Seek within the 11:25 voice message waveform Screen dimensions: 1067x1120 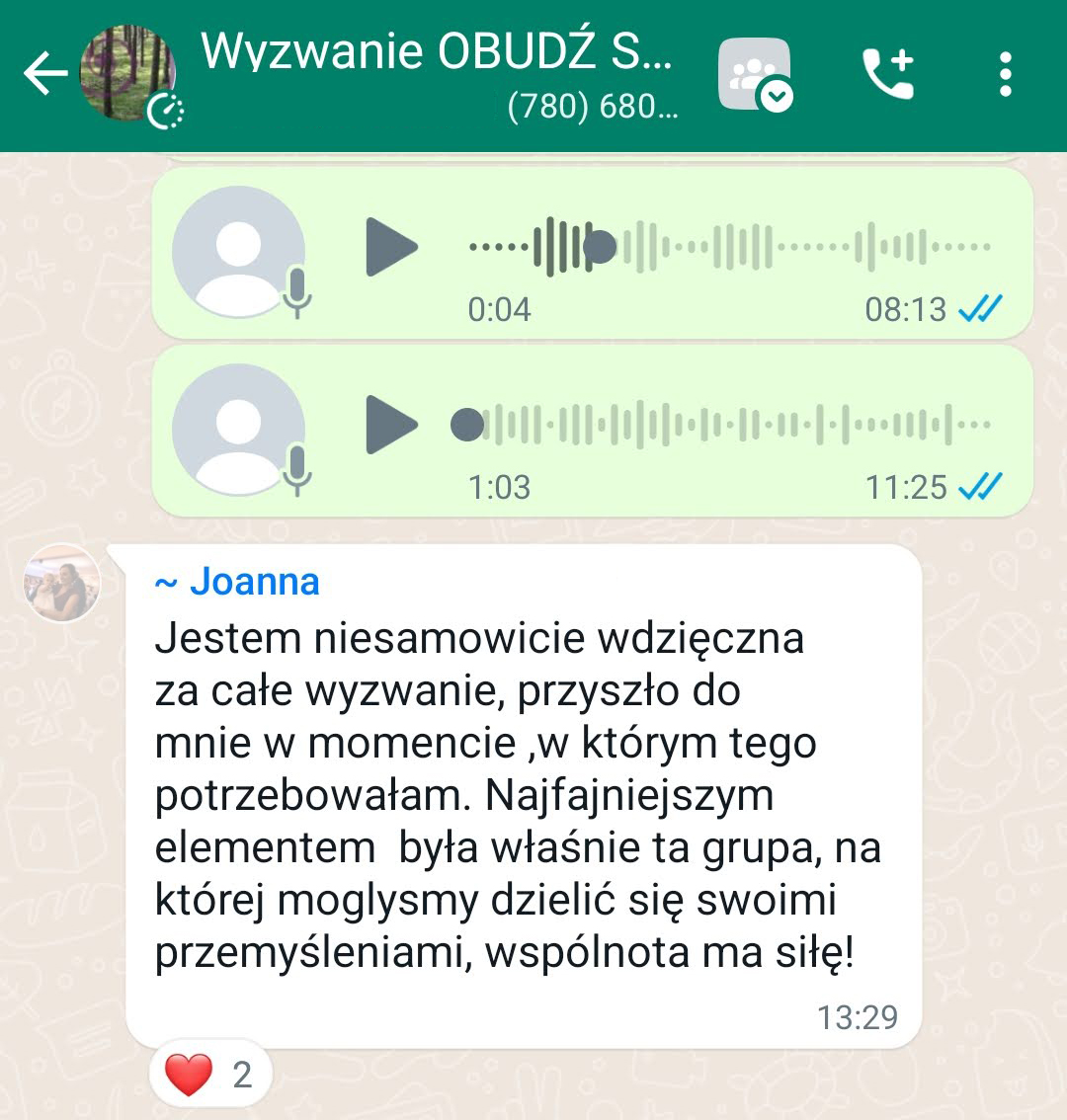tap(731, 425)
